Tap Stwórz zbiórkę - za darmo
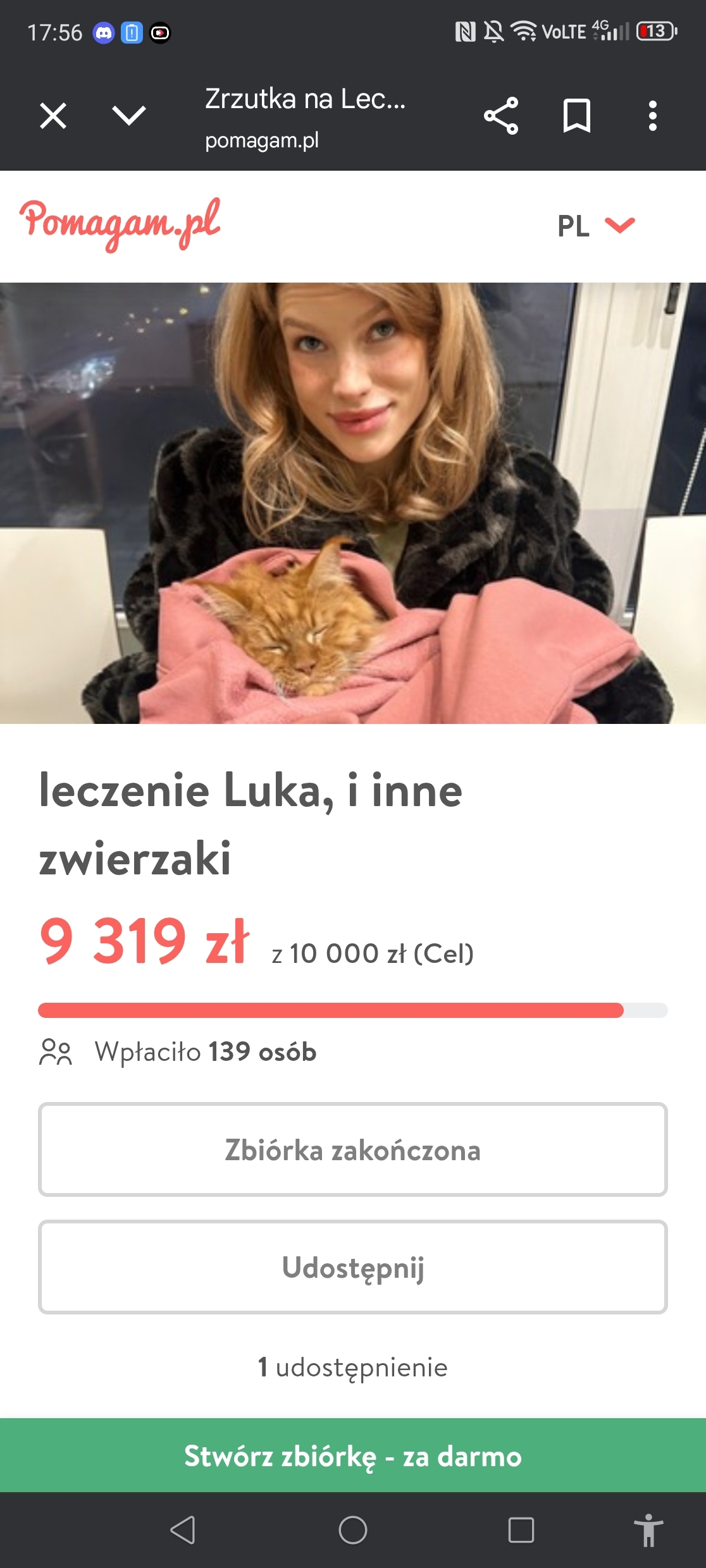Image resolution: width=706 pixels, height=1568 pixels. (353, 1455)
